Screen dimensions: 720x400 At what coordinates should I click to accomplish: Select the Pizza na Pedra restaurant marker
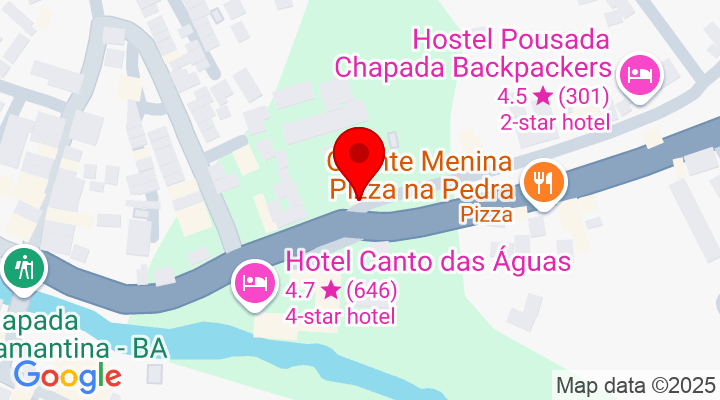click(544, 182)
